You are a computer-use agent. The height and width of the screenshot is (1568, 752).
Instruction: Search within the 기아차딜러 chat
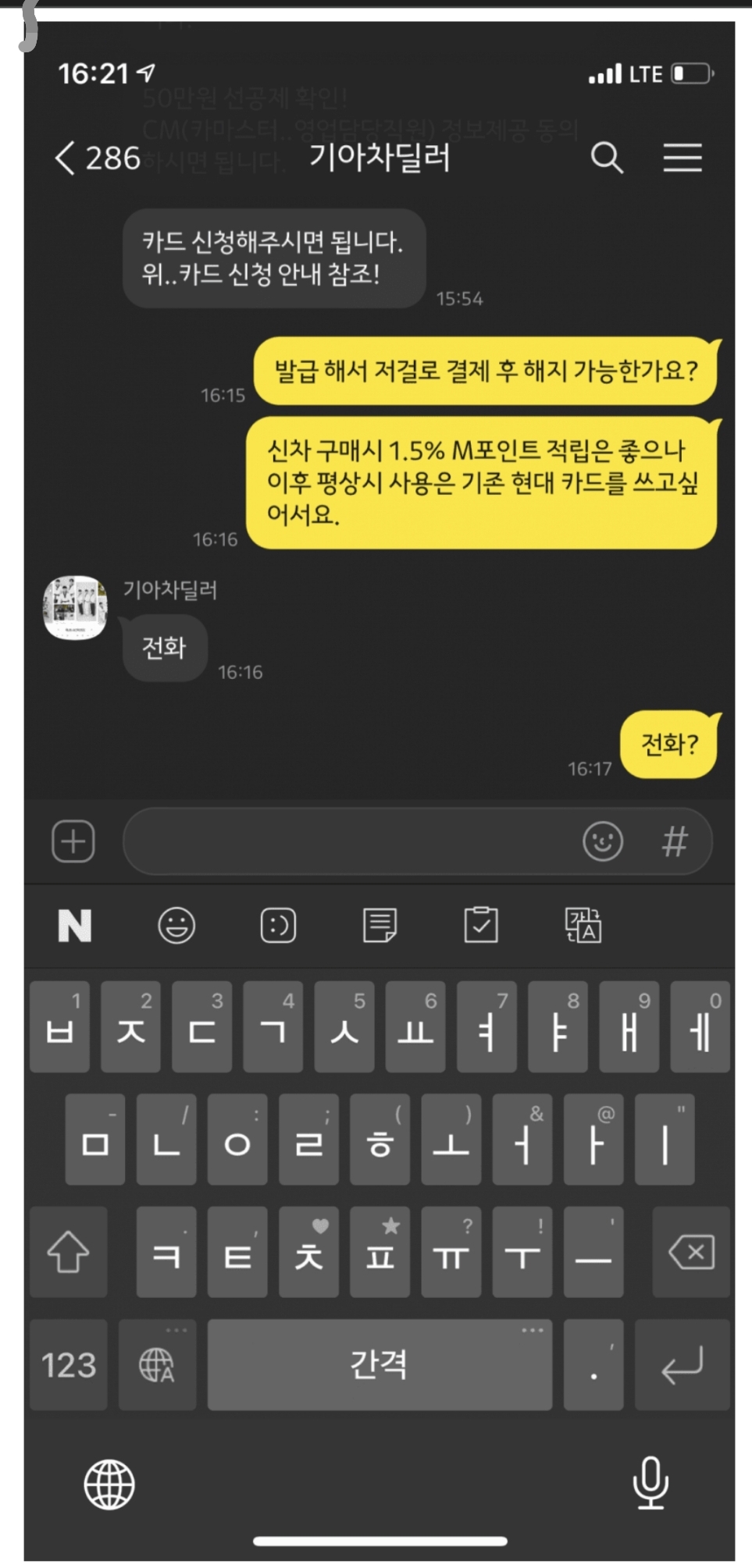[606, 158]
